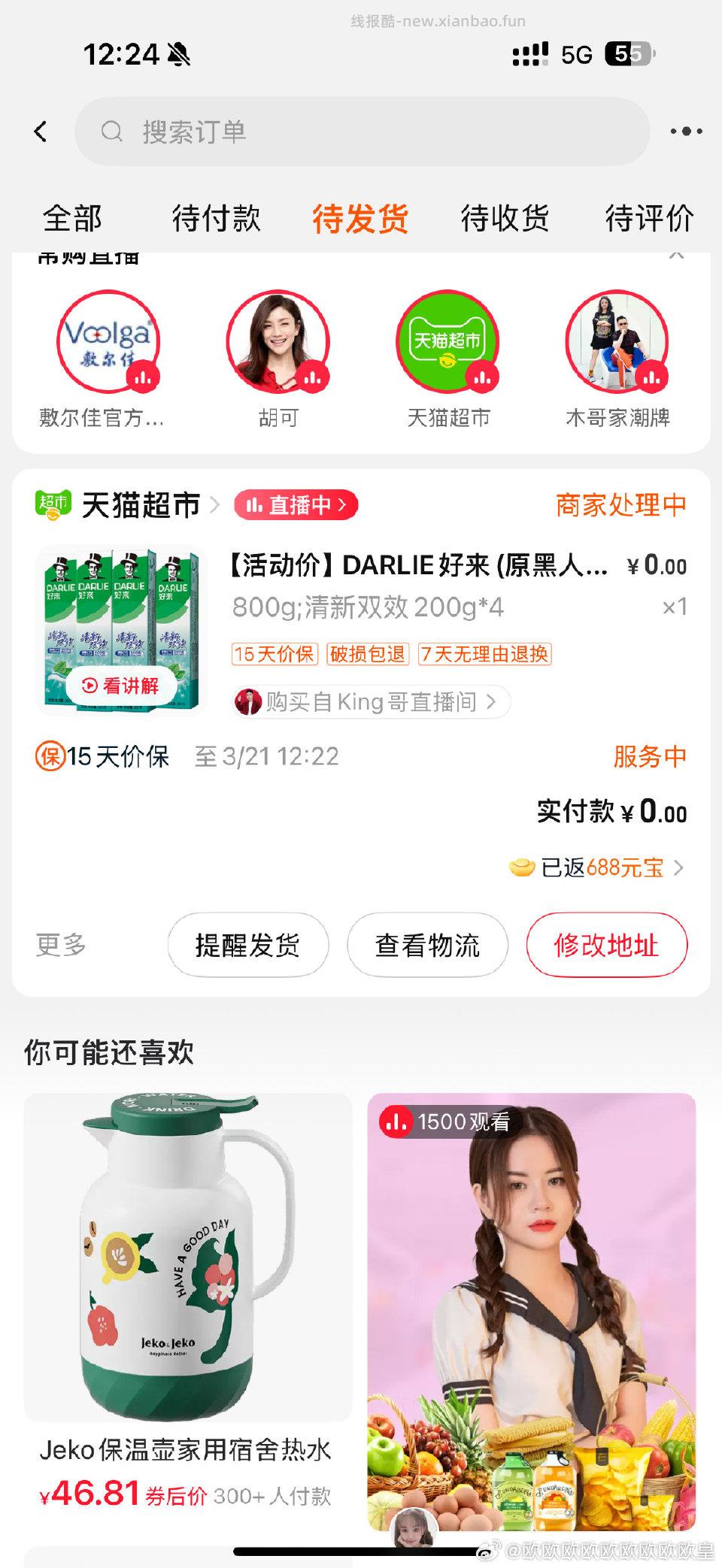Open 胡可's live channel avatar

pos(278,343)
